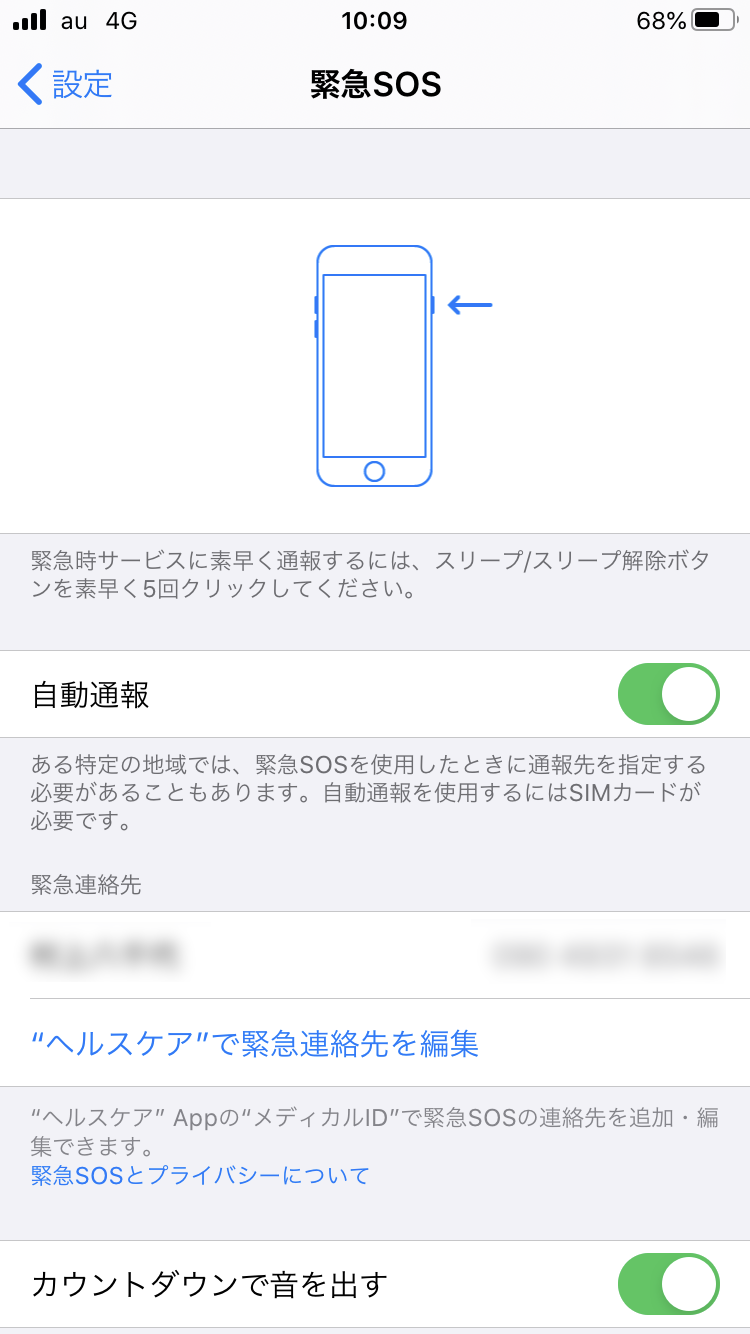
Task: Open the blurred emergency contact row
Action: point(375,955)
